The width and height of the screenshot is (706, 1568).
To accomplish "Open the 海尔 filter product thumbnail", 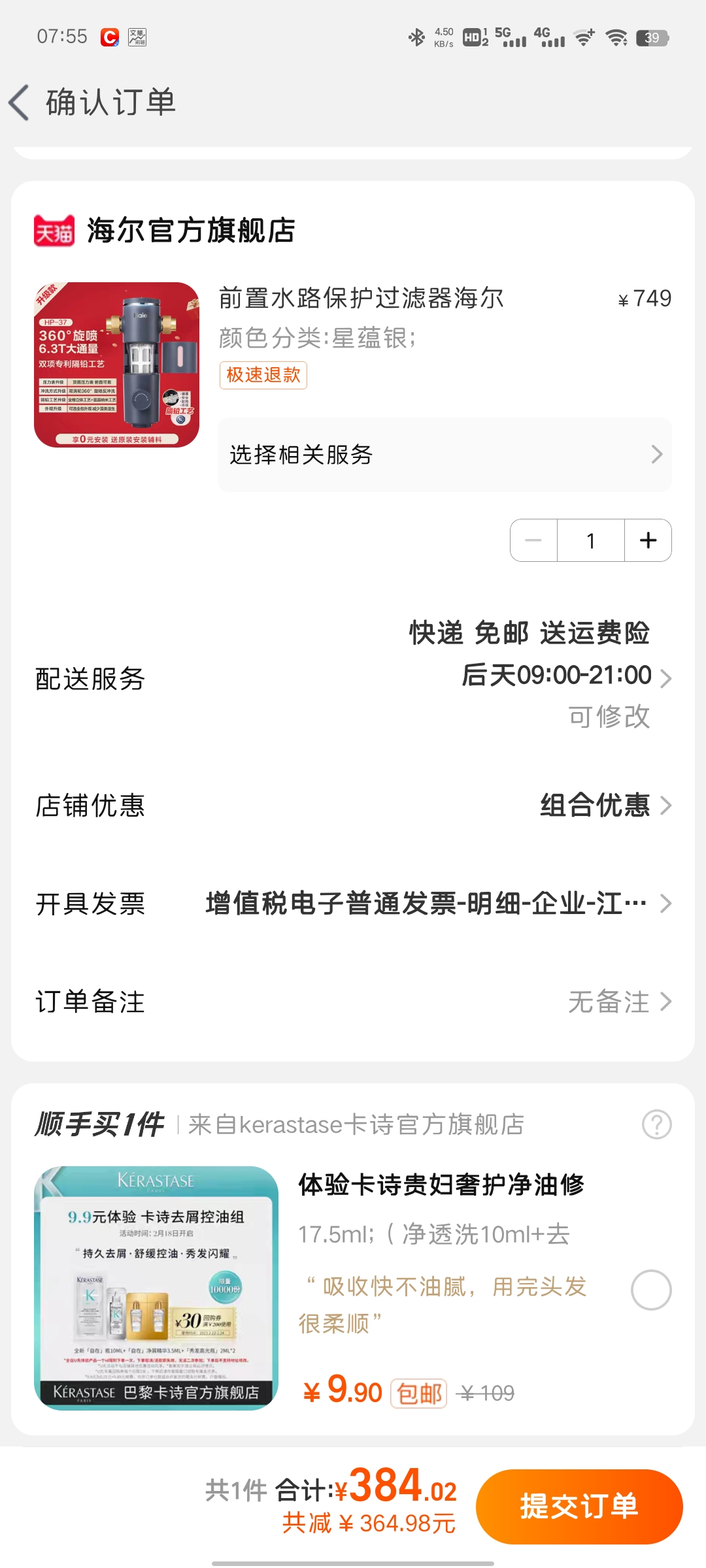I will [x=116, y=365].
